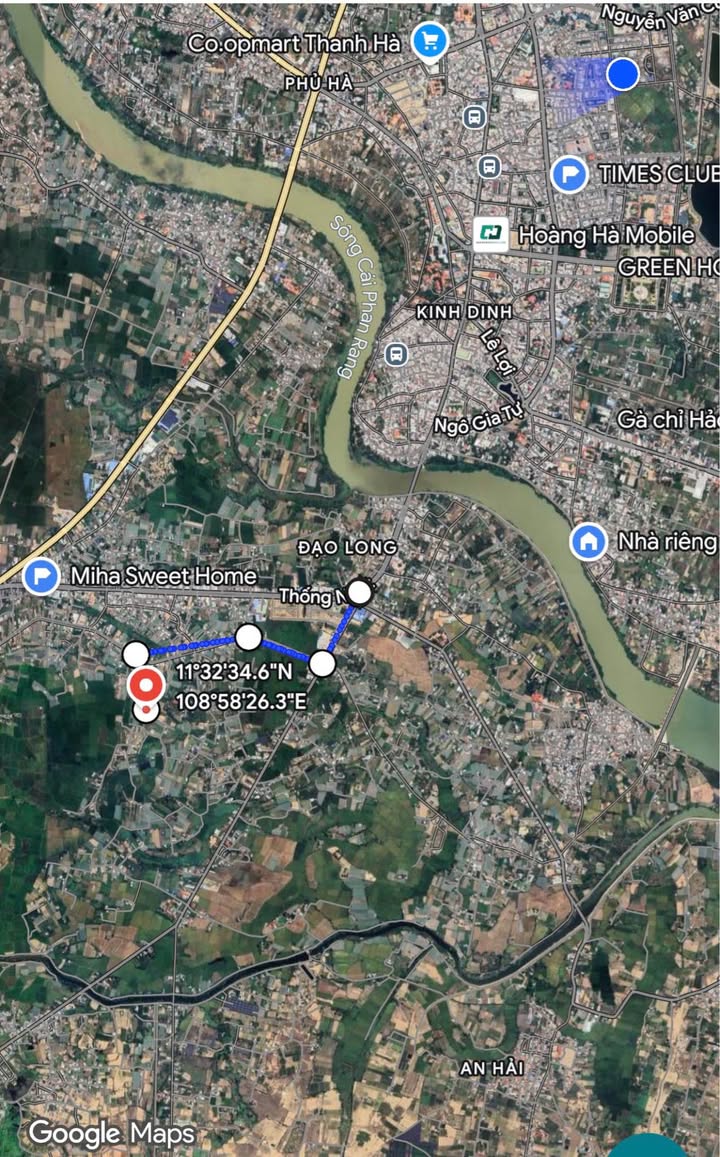Open the Co.opmart Thanh Hà shopping pin
Image resolution: width=720 pixels, height=1157 pixels.
(431, 42)
